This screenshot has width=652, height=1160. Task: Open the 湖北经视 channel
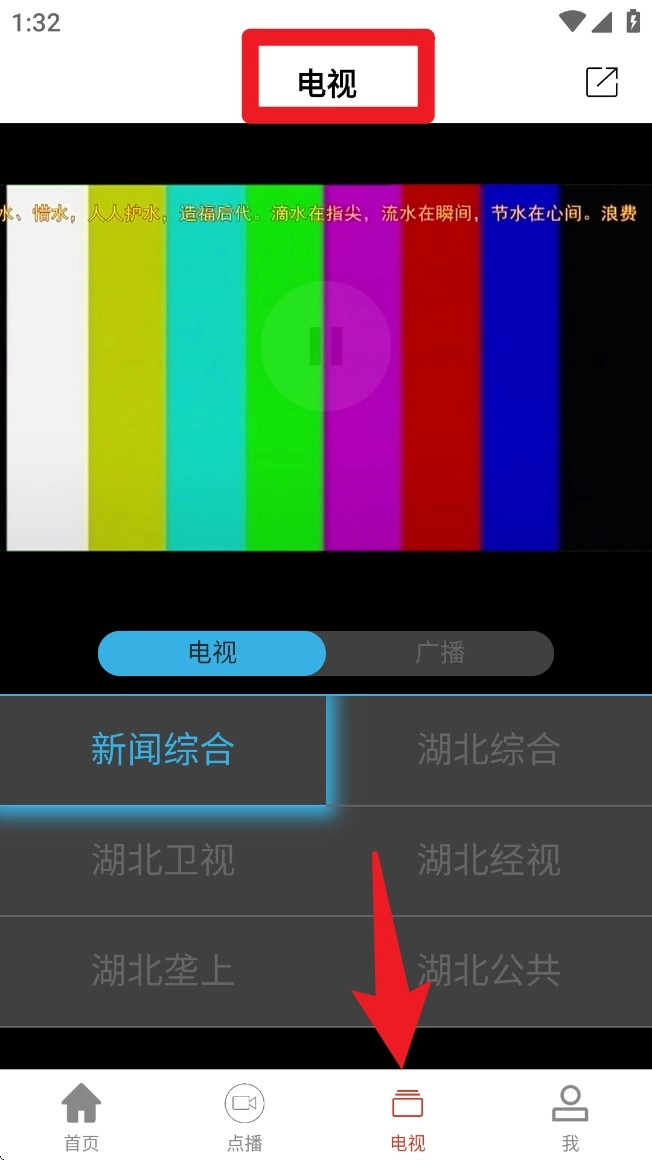click(489, 860)
